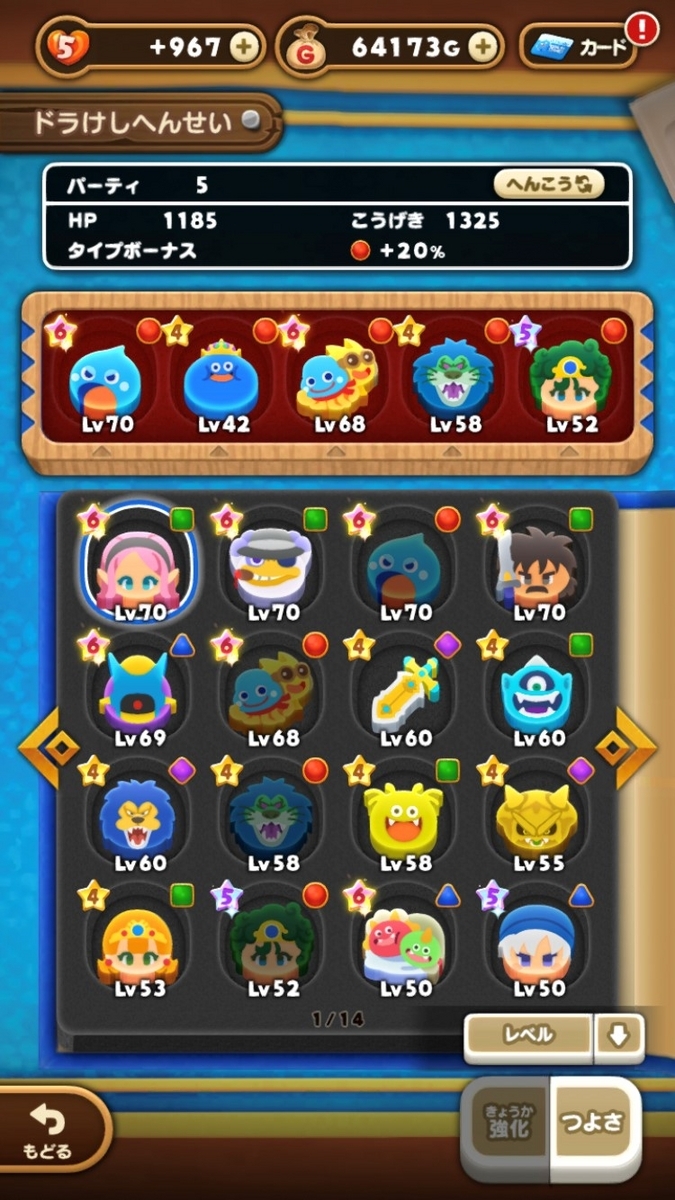Tap the へんこう party change button
The image size is (675, 1200).
pyautogui.click(x=548, y=184)
